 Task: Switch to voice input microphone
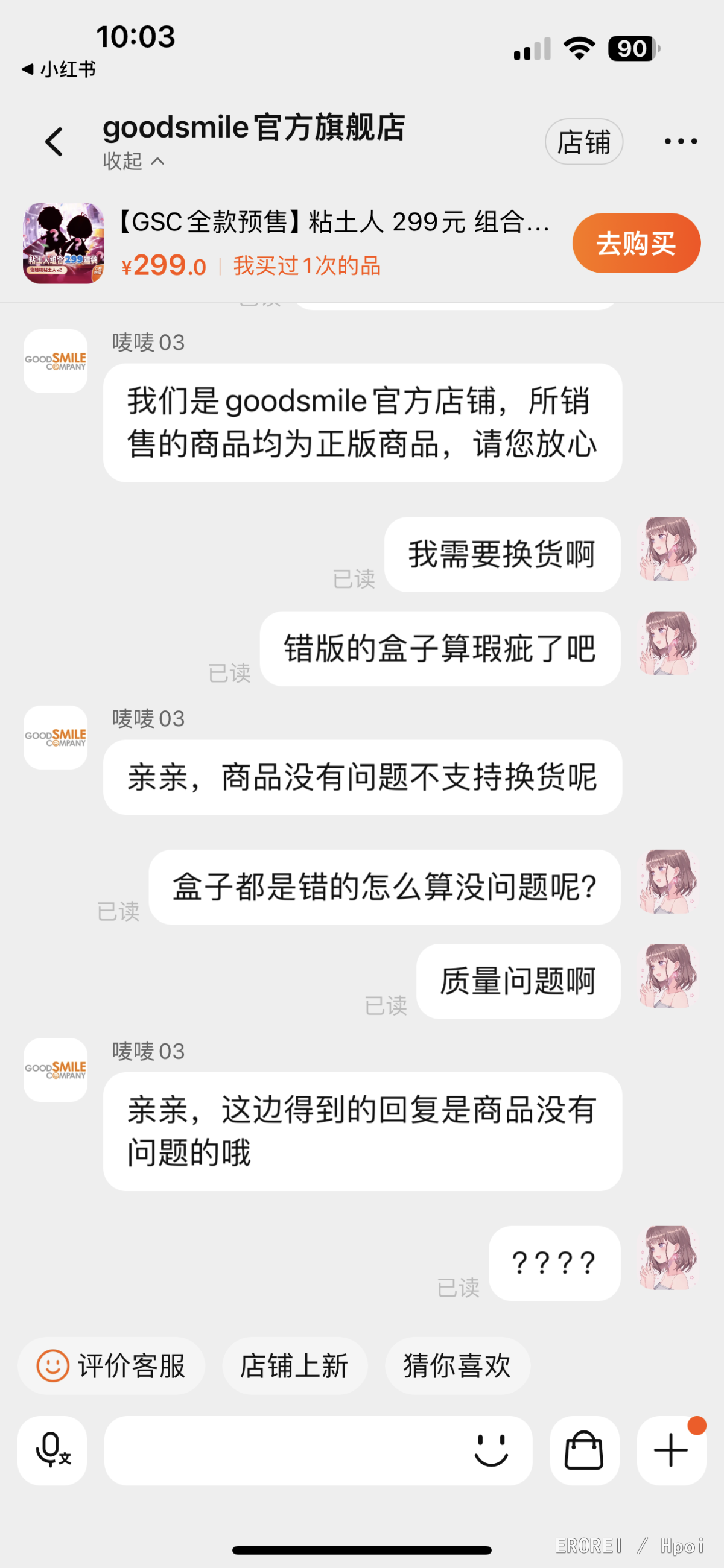(x=52, y=1450)
